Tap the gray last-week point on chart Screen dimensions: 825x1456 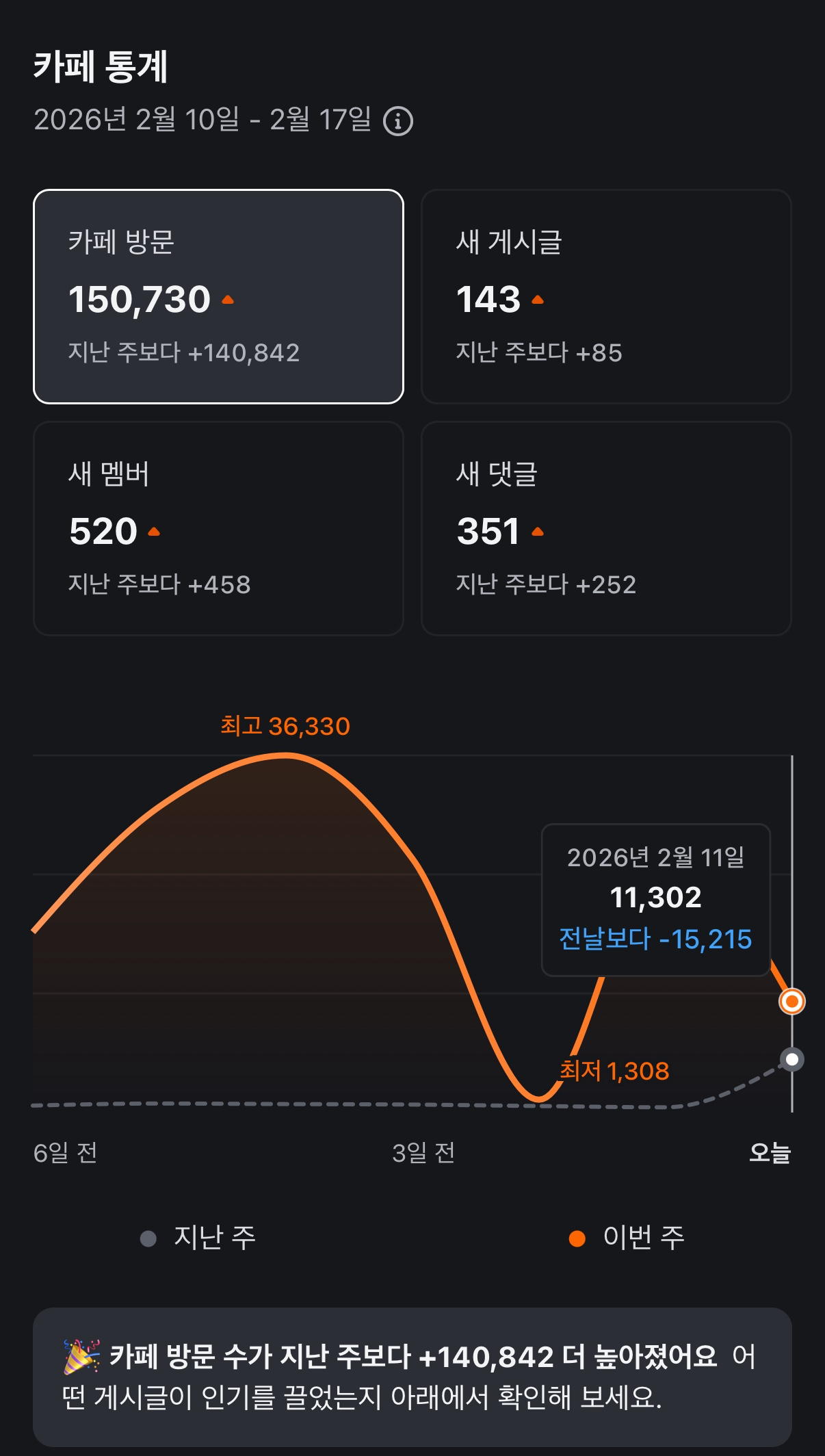792,1060
